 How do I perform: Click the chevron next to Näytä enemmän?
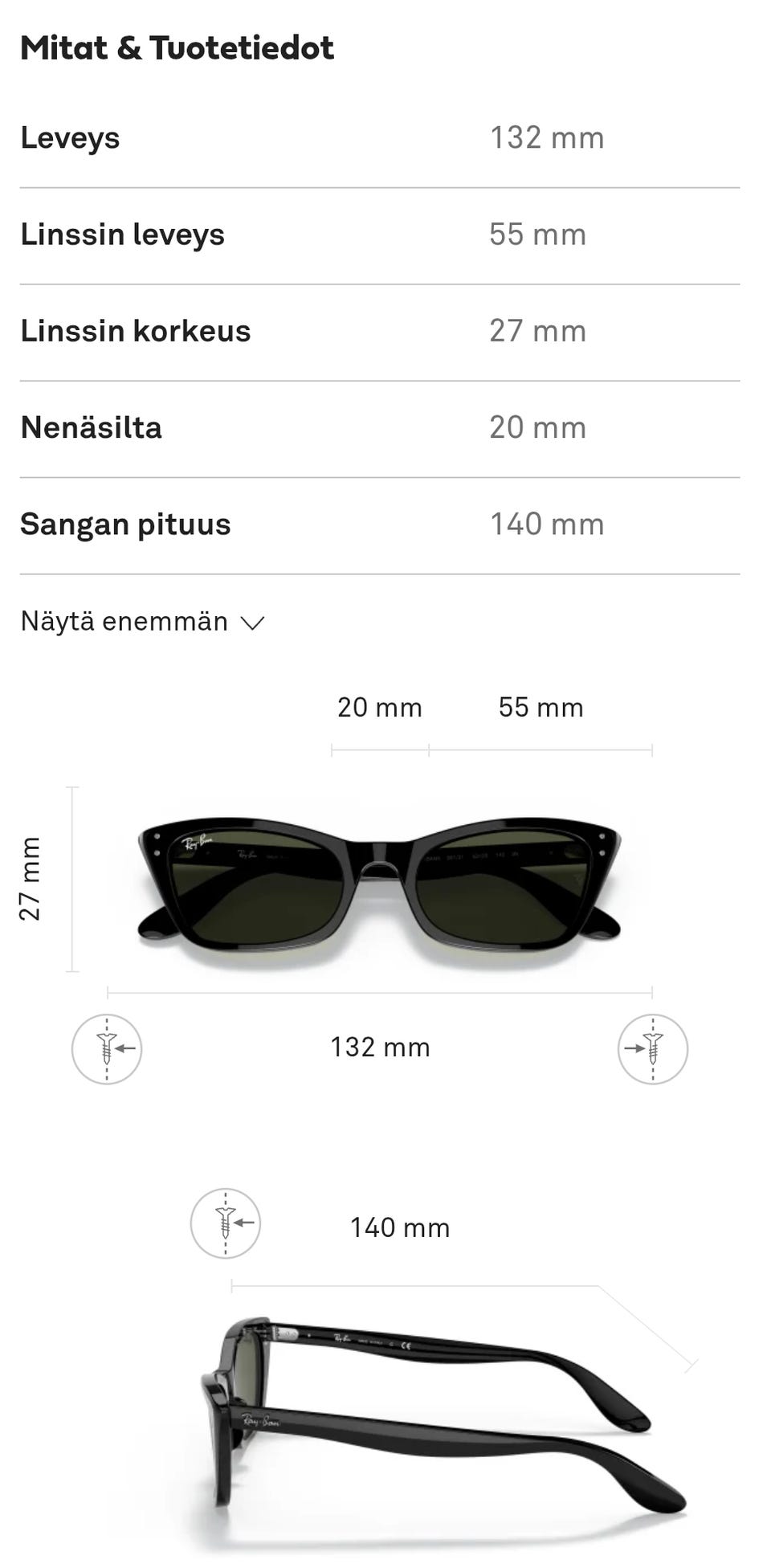point(254,622)
